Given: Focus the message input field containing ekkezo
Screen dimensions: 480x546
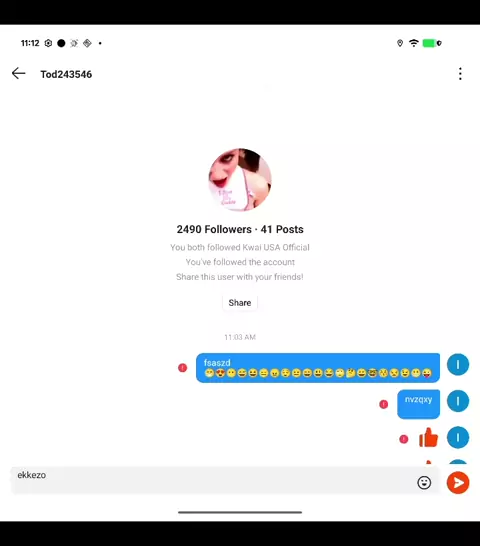Looking at the screenshot, I should [x=225, y=480].
